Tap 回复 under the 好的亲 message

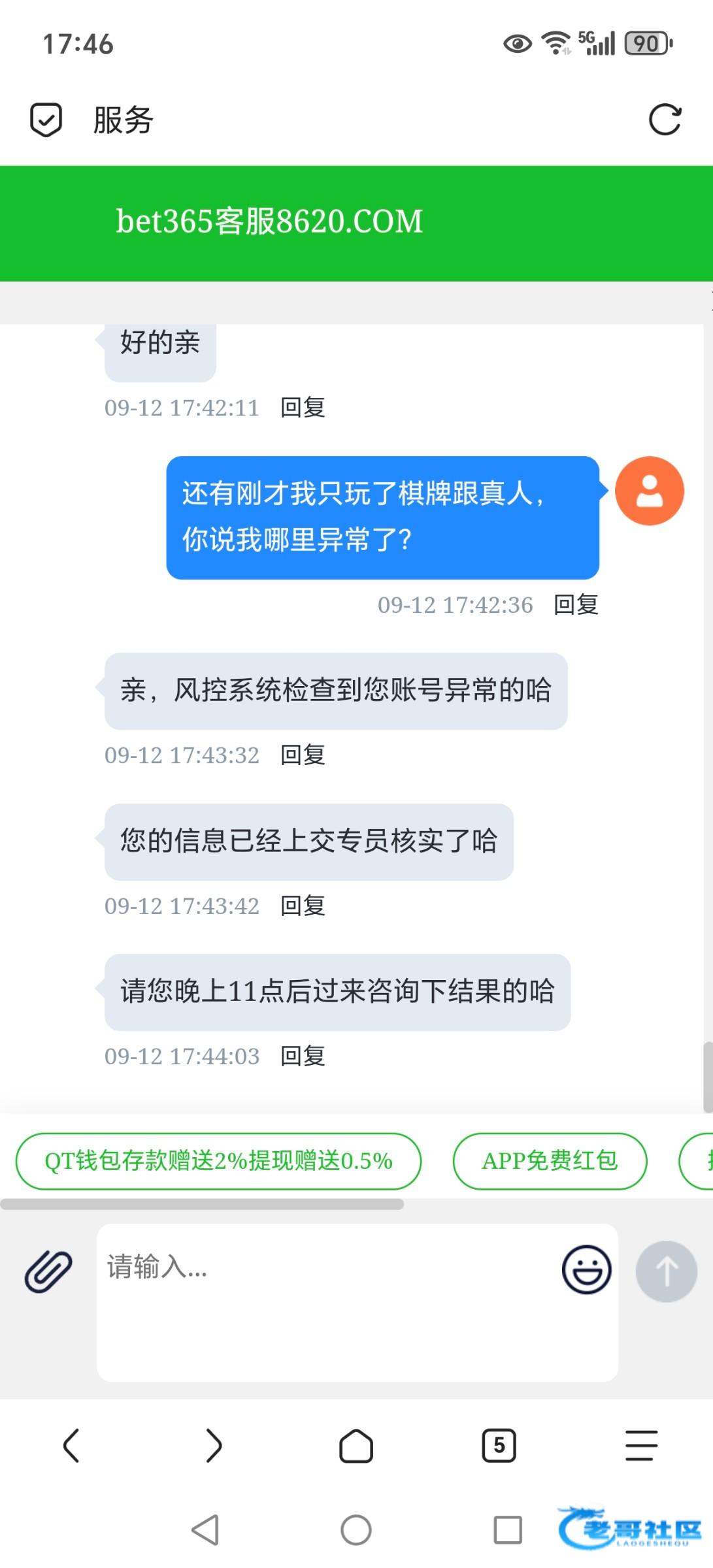click(x=303, y=408)
